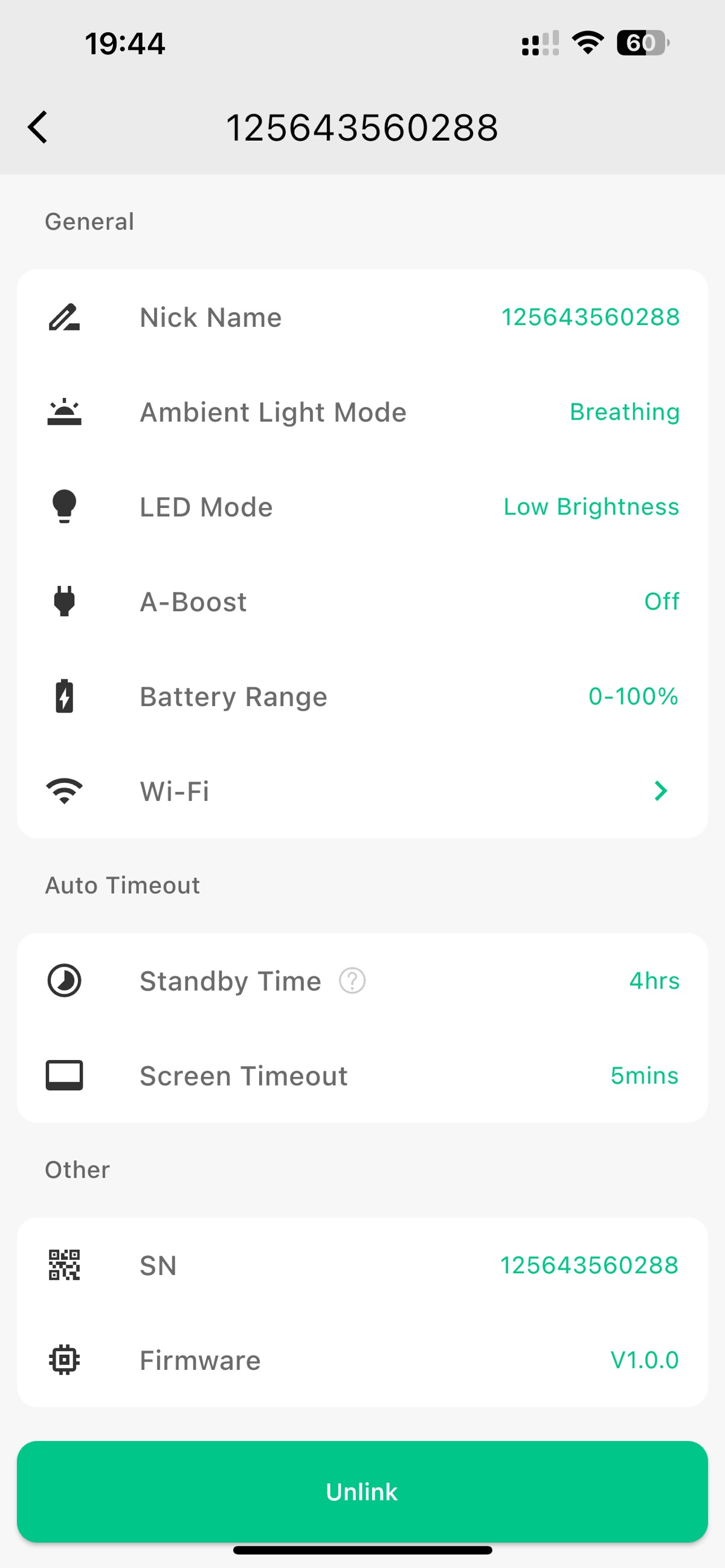Edit the Nick Name setting
The image size is (725, 1568).
[x=362, y=317]
